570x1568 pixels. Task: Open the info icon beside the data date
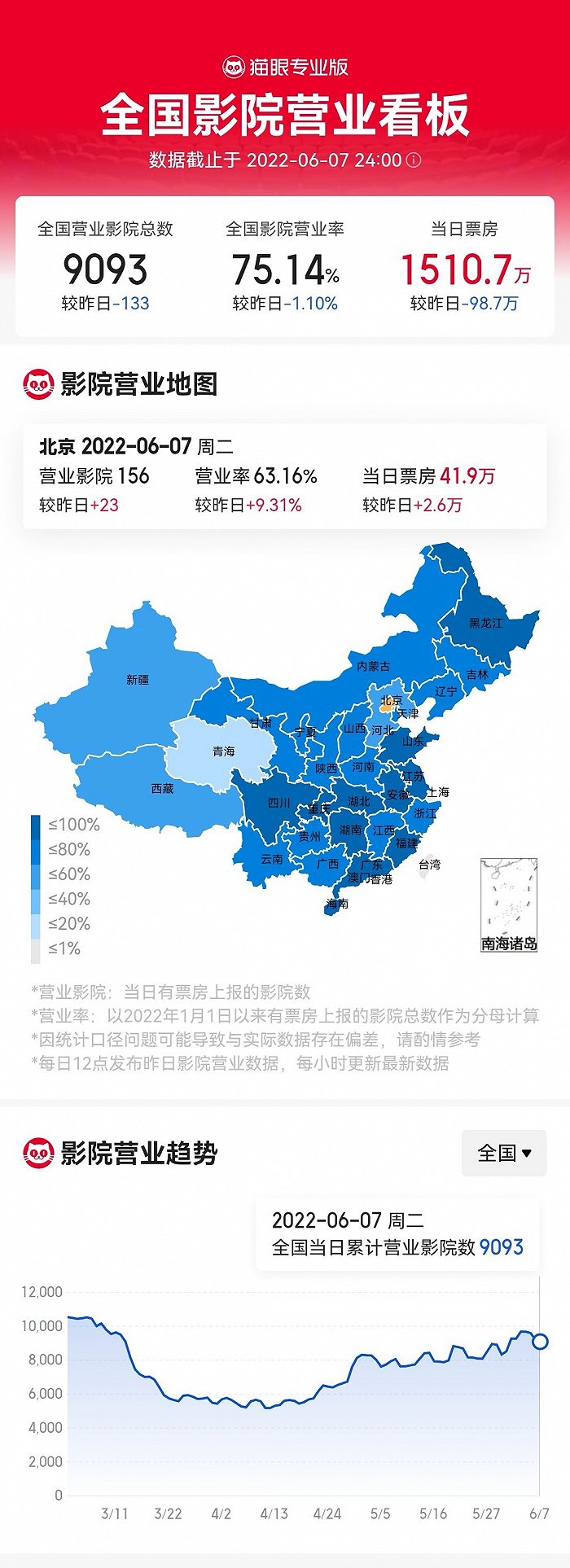(x=414, y=160)
